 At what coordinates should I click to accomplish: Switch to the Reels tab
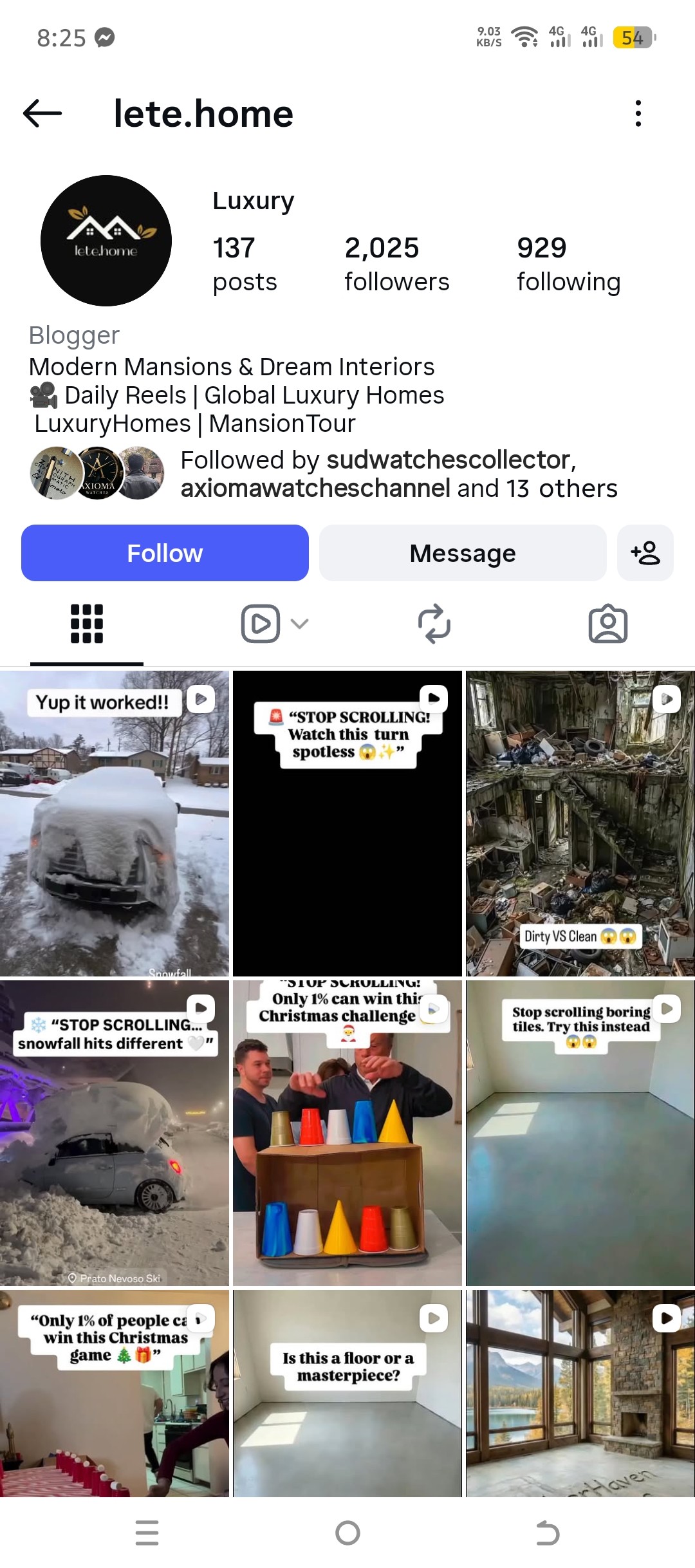(261, 624)
